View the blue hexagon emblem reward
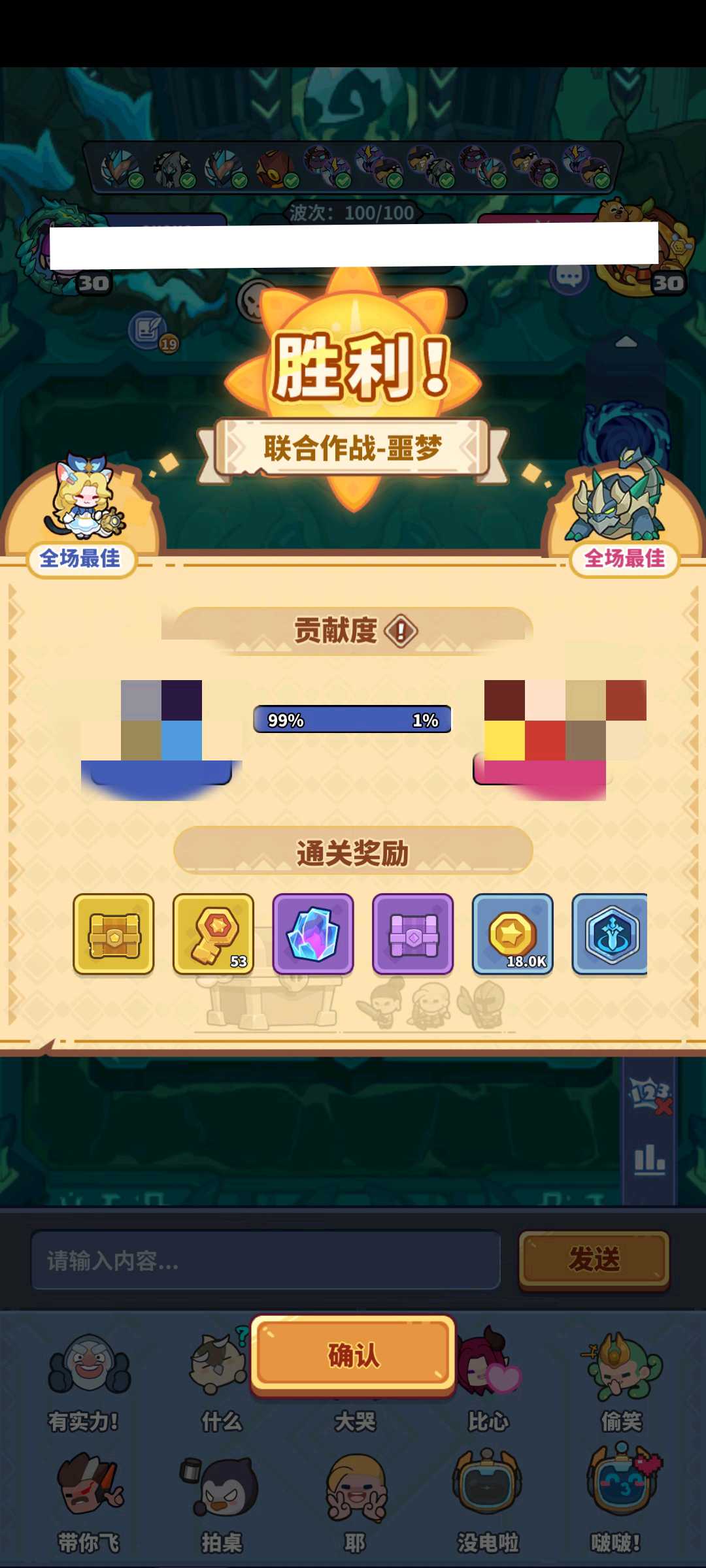Image resolution: width=706 pixels, height=1568 pixels. [x=610, y=934]
